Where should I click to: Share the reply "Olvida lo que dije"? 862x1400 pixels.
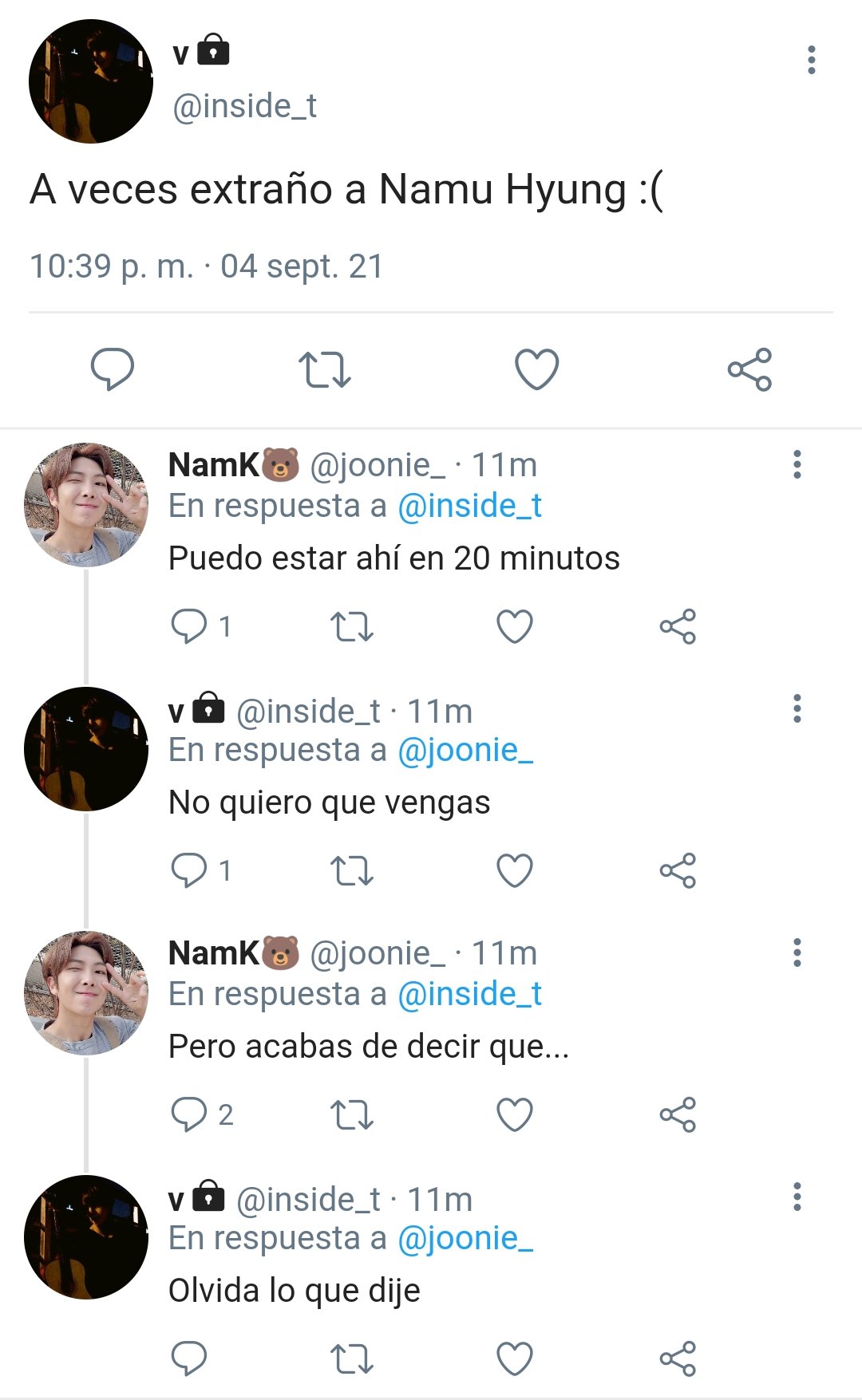678,1359
